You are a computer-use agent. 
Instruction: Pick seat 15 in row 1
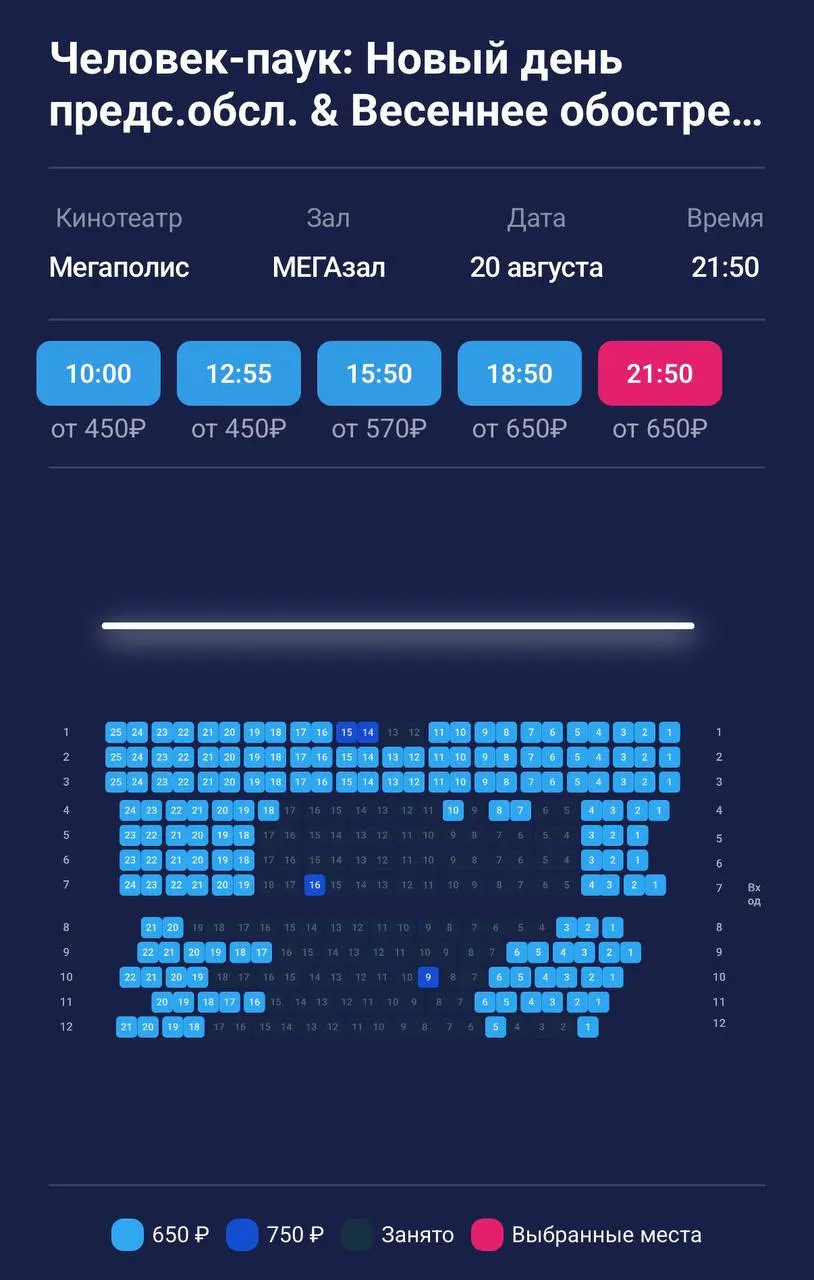[346, 732]
